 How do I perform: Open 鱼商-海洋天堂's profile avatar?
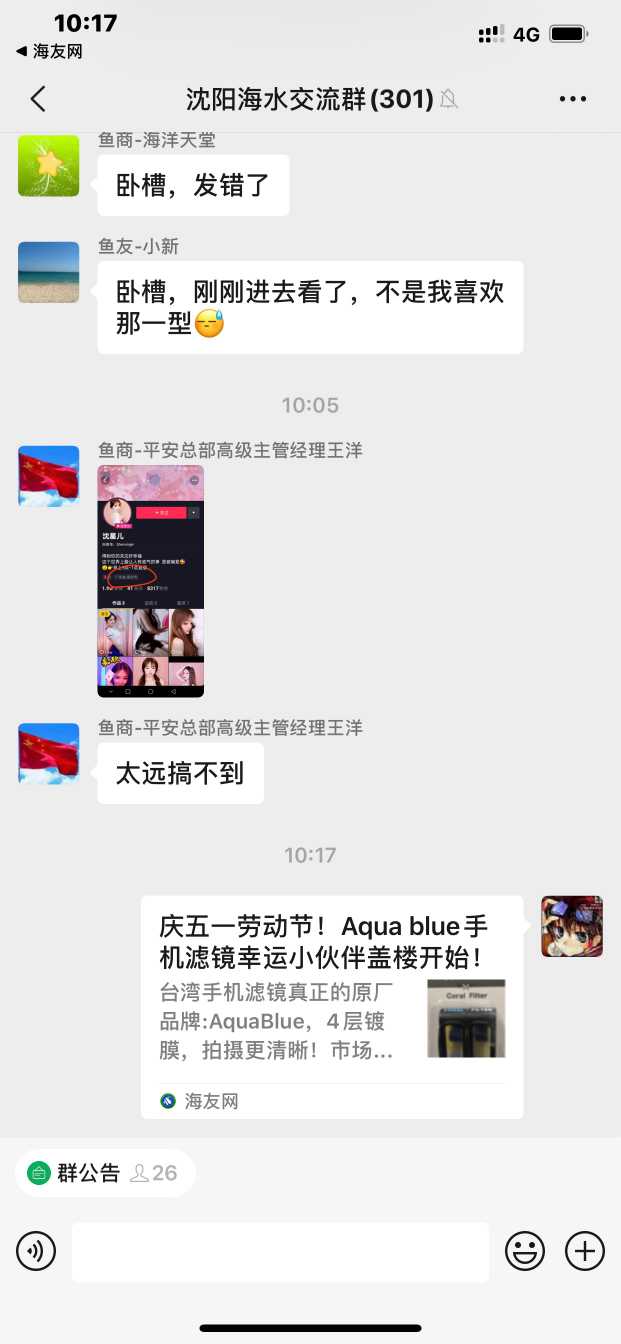[x=49, y=166]
